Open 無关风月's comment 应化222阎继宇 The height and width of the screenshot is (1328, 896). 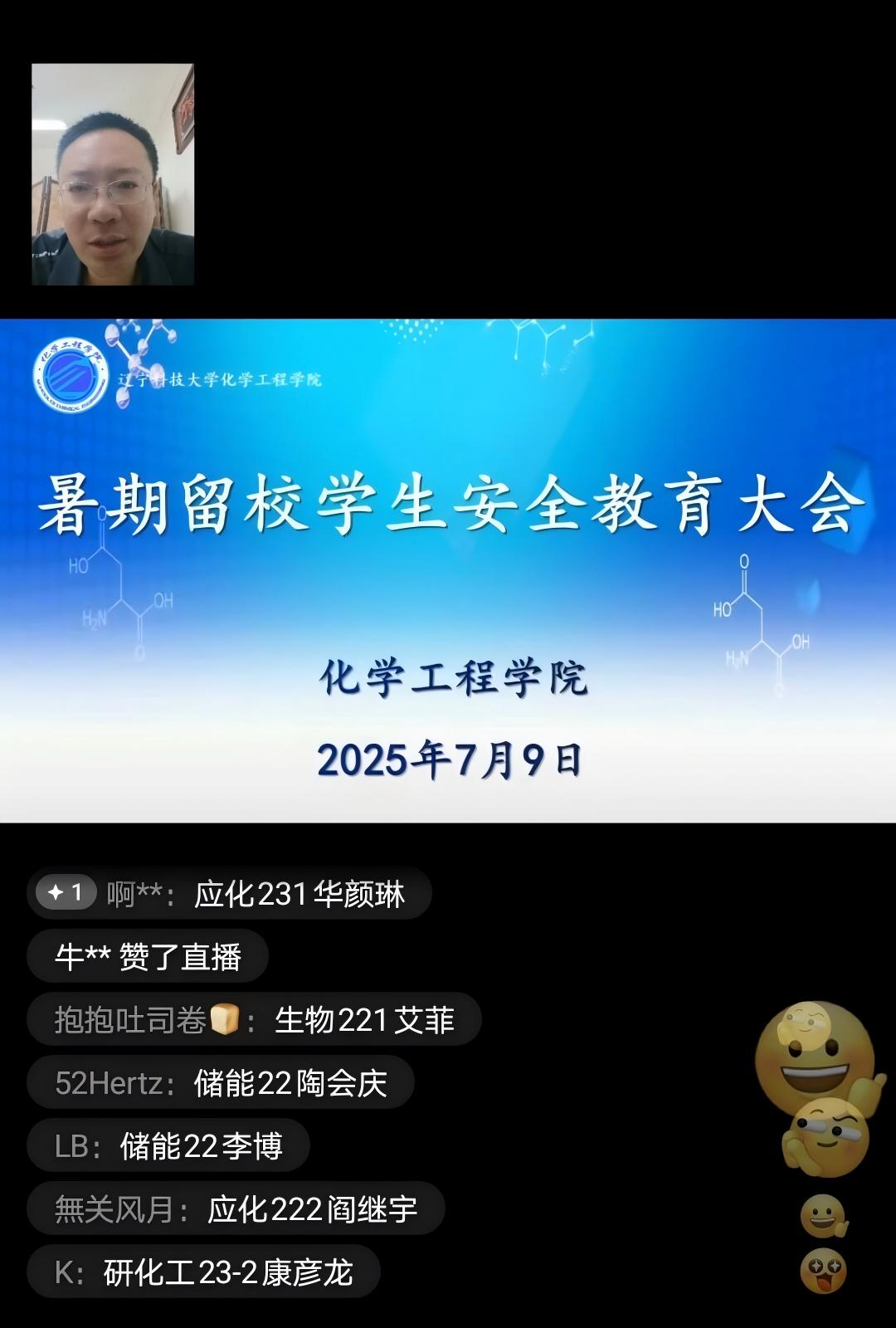[236, 1208]
